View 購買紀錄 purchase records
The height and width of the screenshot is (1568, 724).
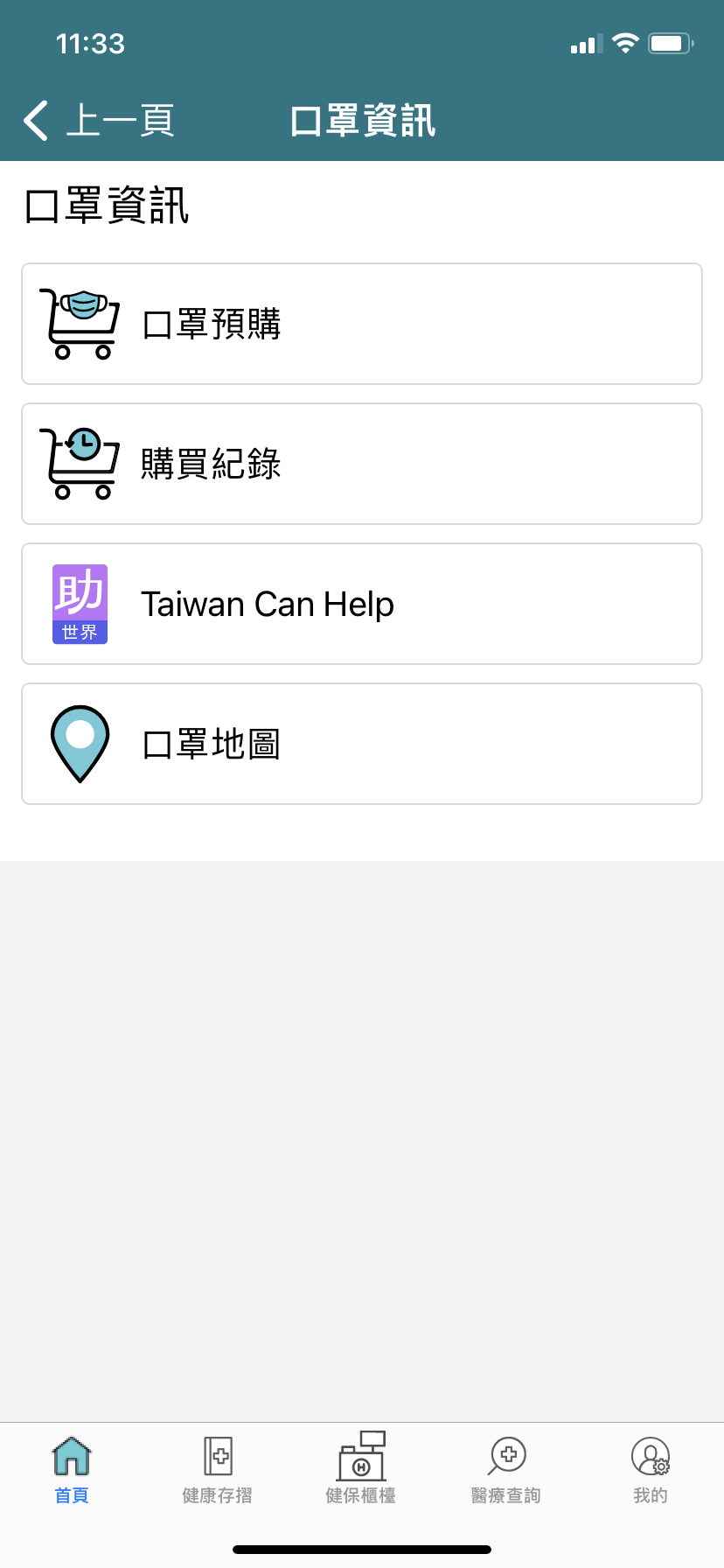(362, 464)
